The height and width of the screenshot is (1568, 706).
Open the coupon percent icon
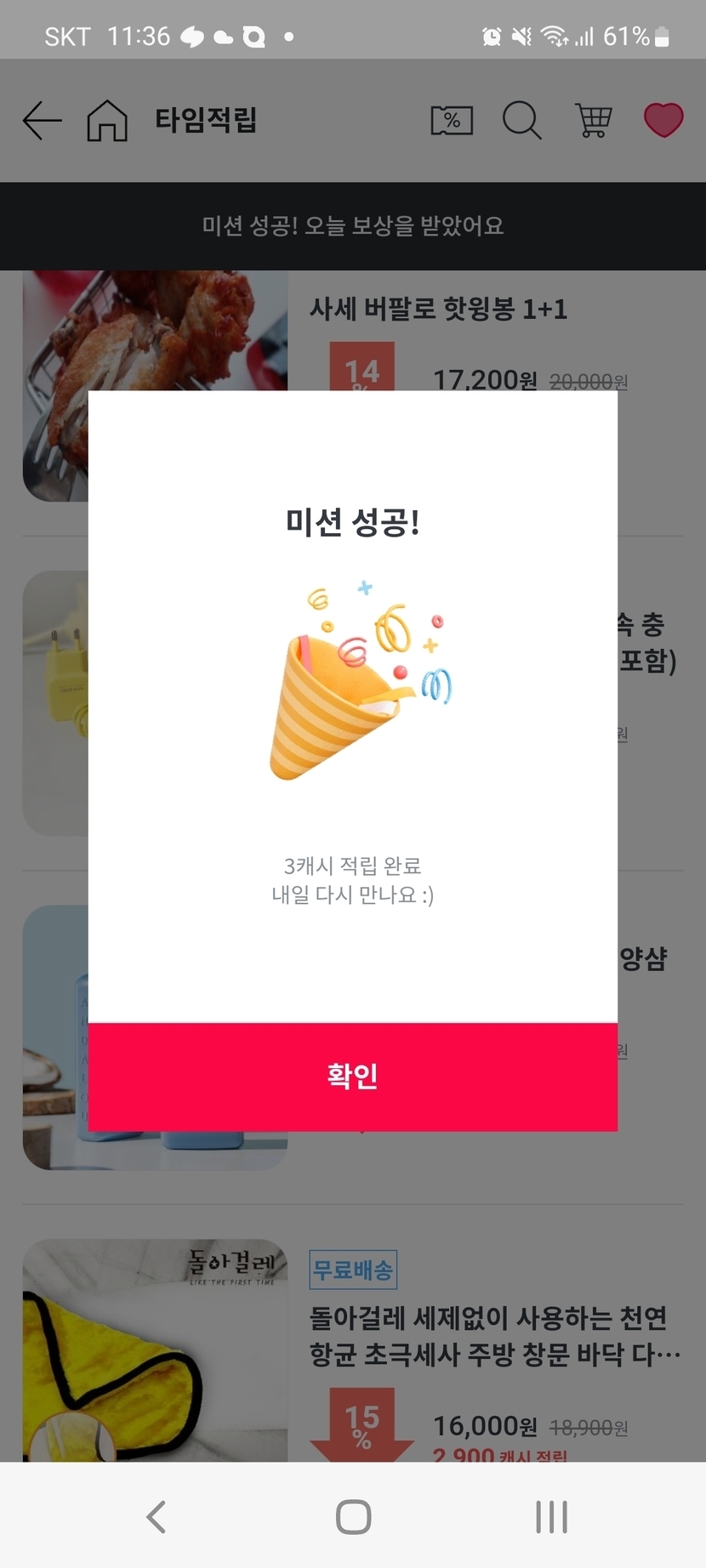tap(452, 120)
